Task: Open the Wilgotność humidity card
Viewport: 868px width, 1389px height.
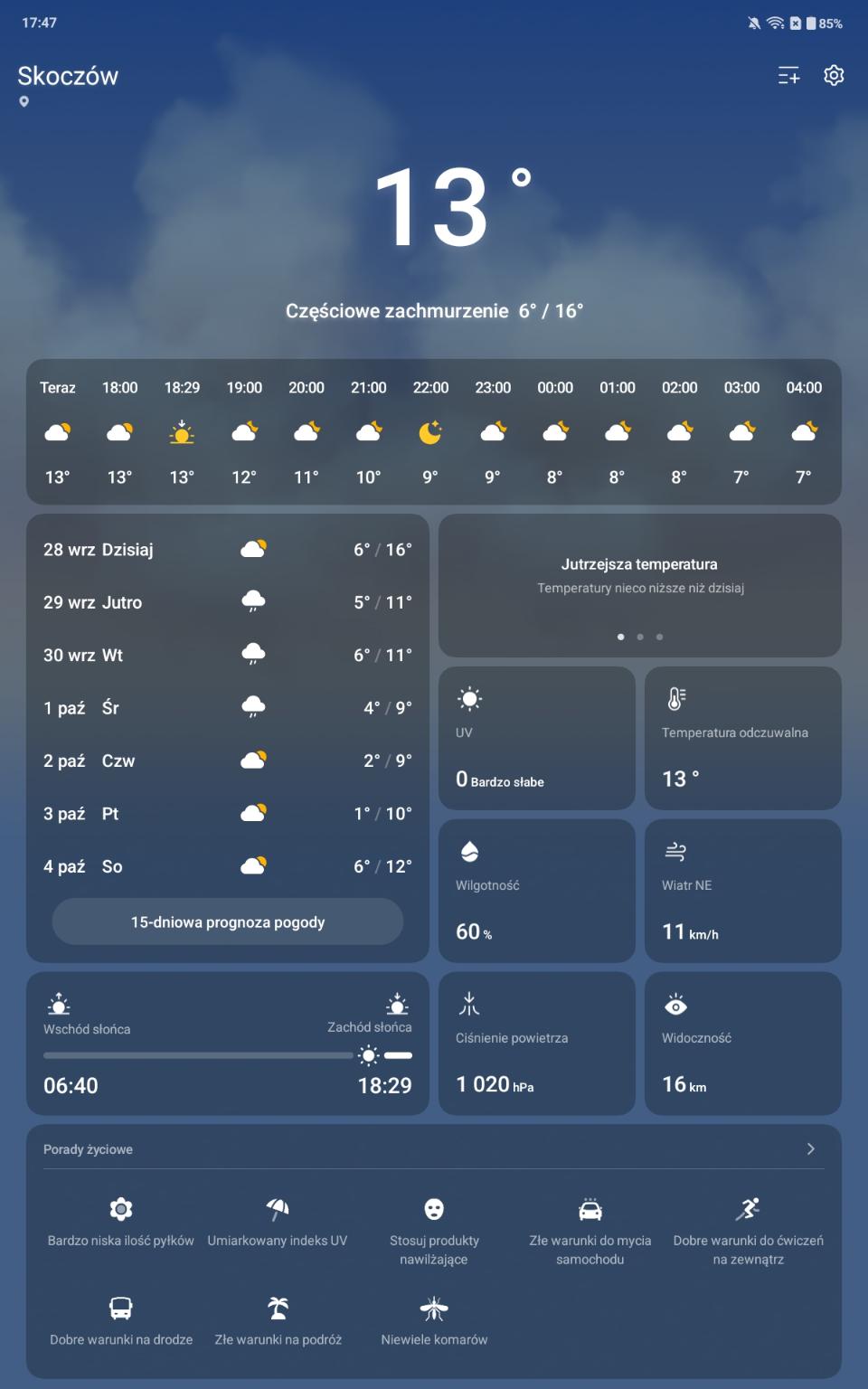Action: tap(536, 891)
